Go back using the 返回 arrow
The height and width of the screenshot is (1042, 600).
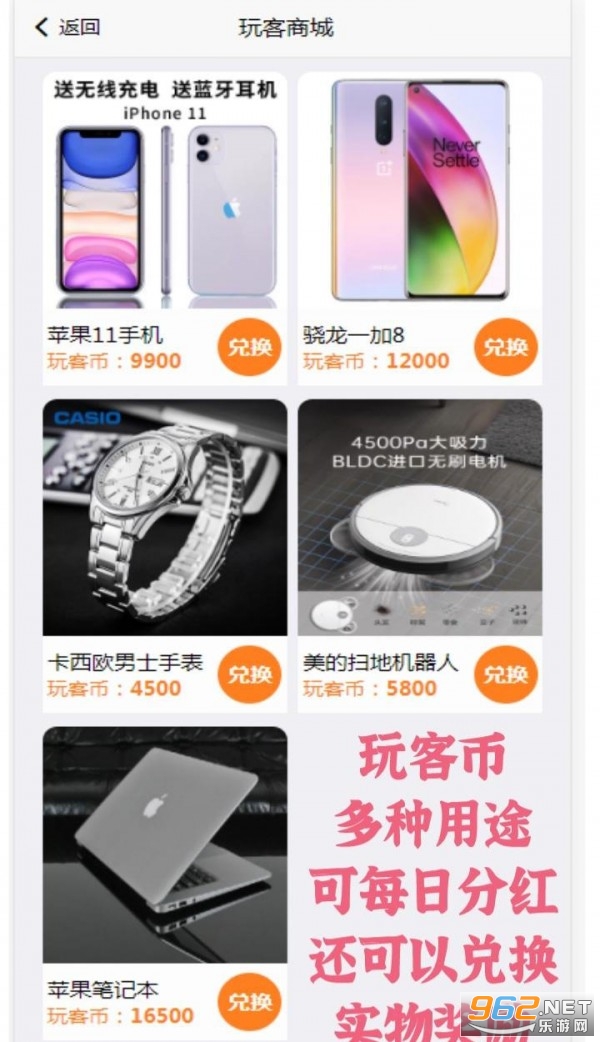tap(66, 27)
